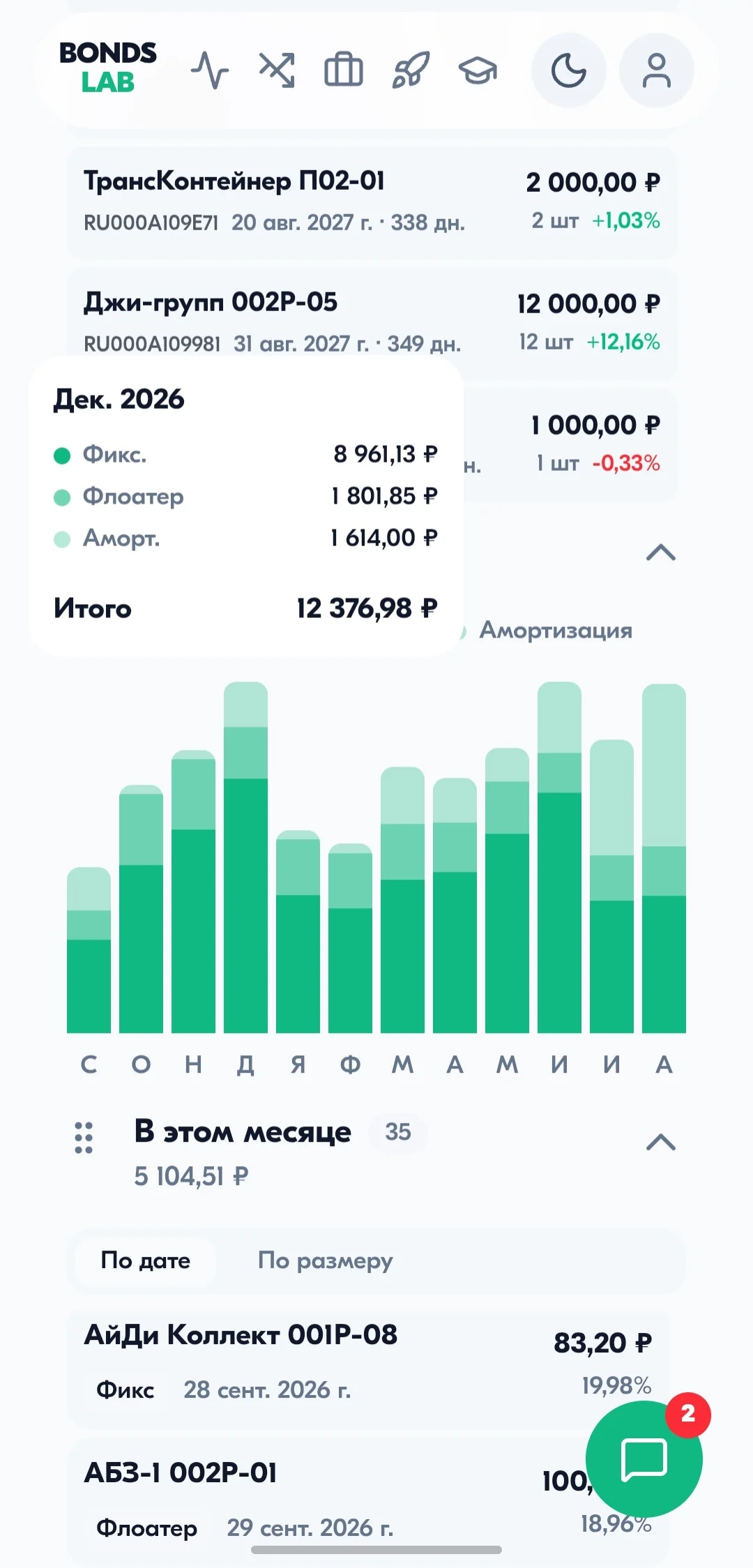This screenshot has width=753, height=1568.
Task: Open the pulse chart icon in header
Action: [x=210, y=70]
